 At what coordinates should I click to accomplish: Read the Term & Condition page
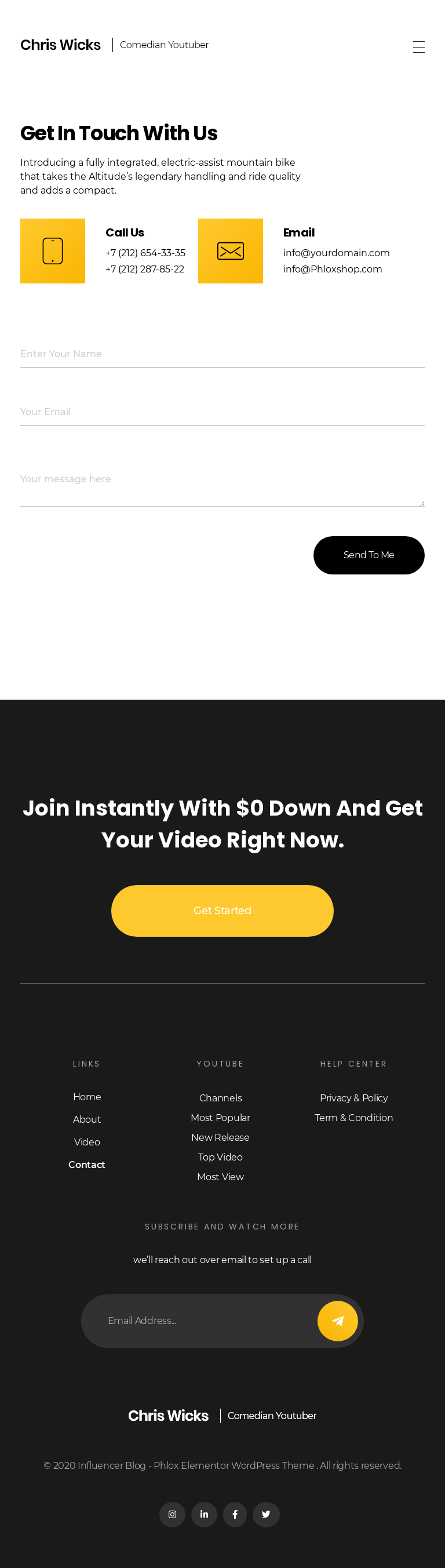353,1118
